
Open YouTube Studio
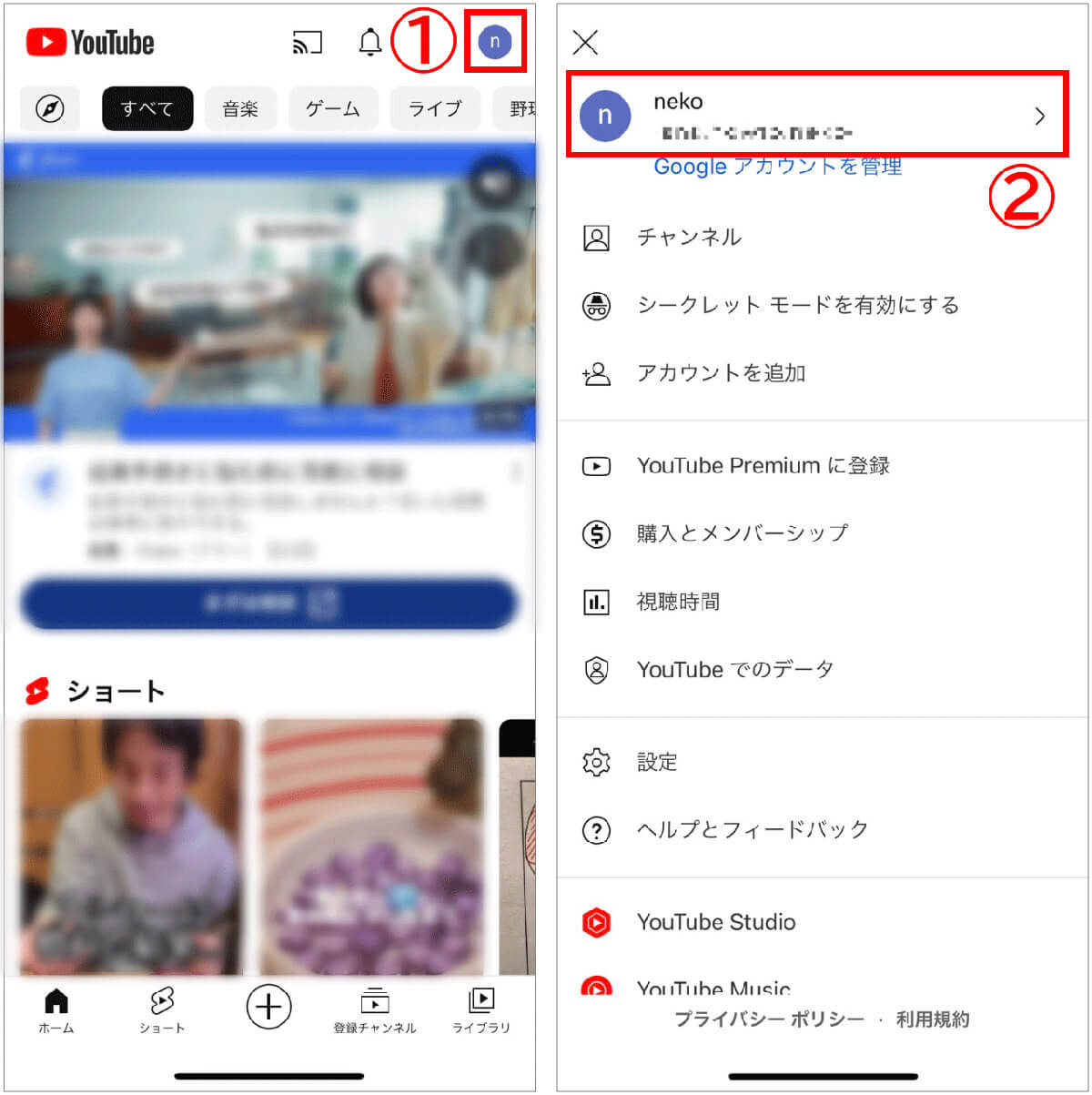point(715,922)
